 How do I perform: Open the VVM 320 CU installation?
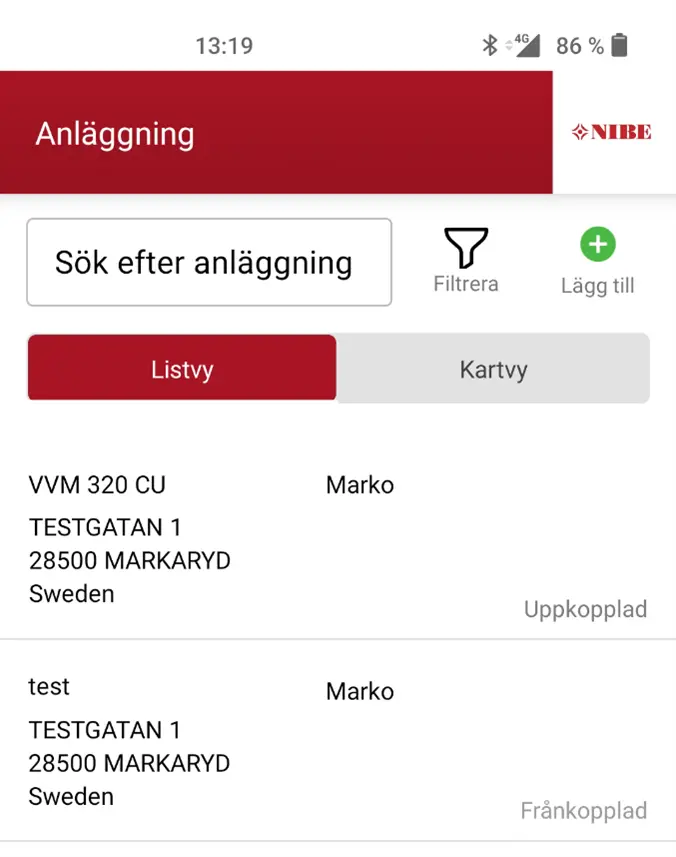tap(337, 538)
